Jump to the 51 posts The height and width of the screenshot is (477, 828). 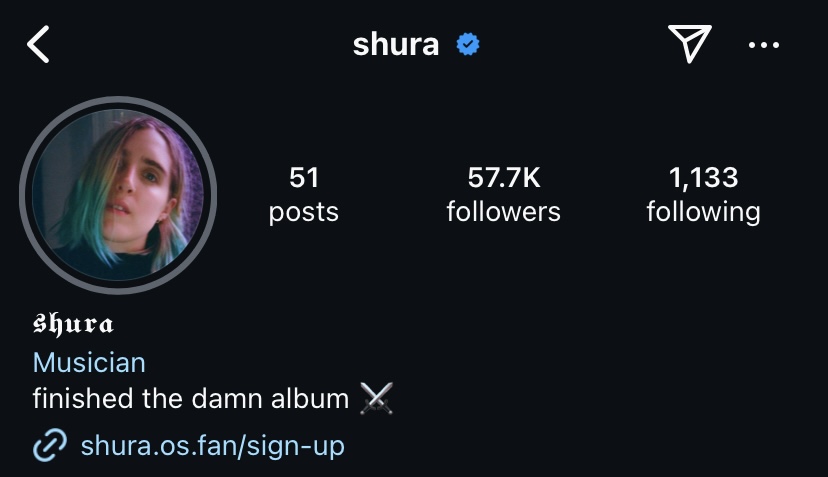(x=304, y=194)
